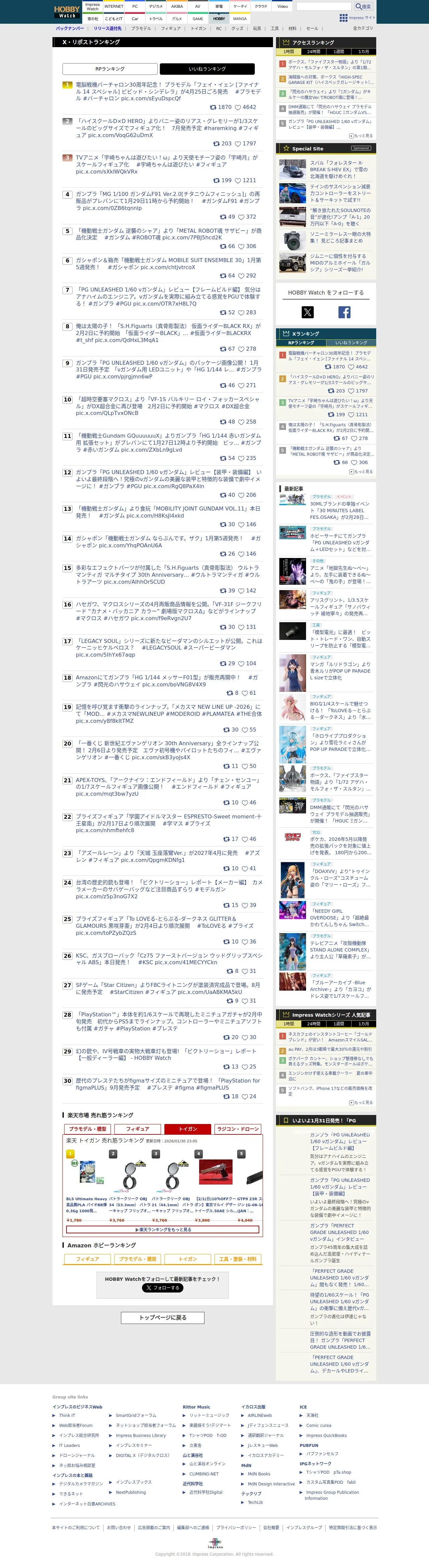Select the 楽天 トイガン ranking tab

[x=188, y=1129]
